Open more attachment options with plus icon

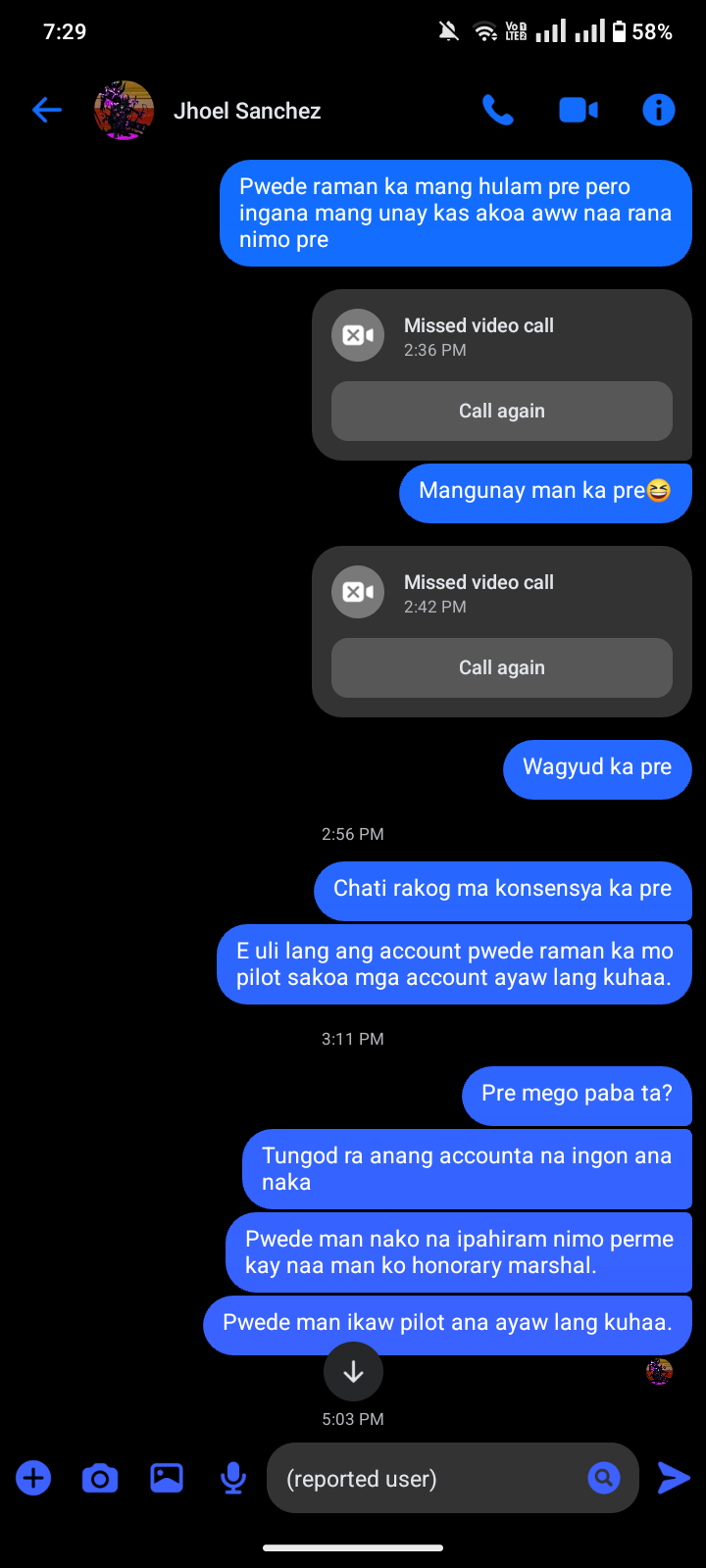point(33,1478)
